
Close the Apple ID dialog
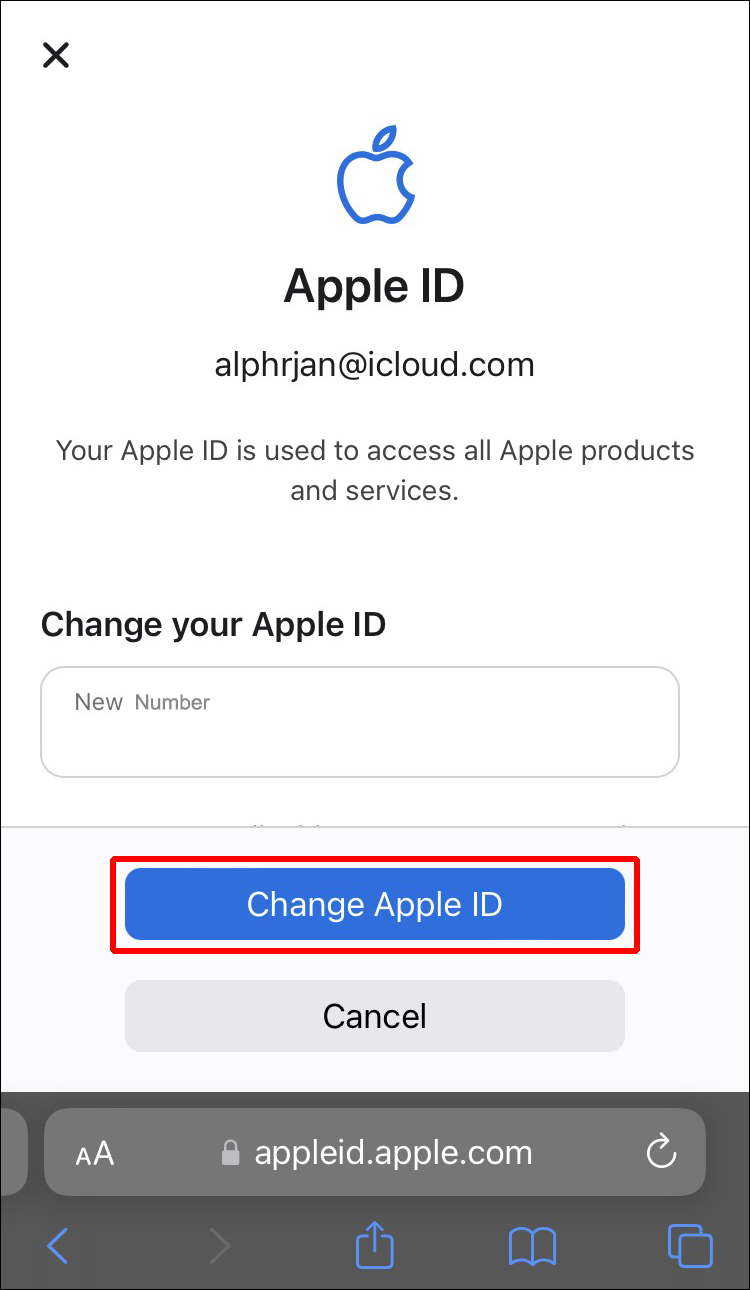tap(56, 55)
